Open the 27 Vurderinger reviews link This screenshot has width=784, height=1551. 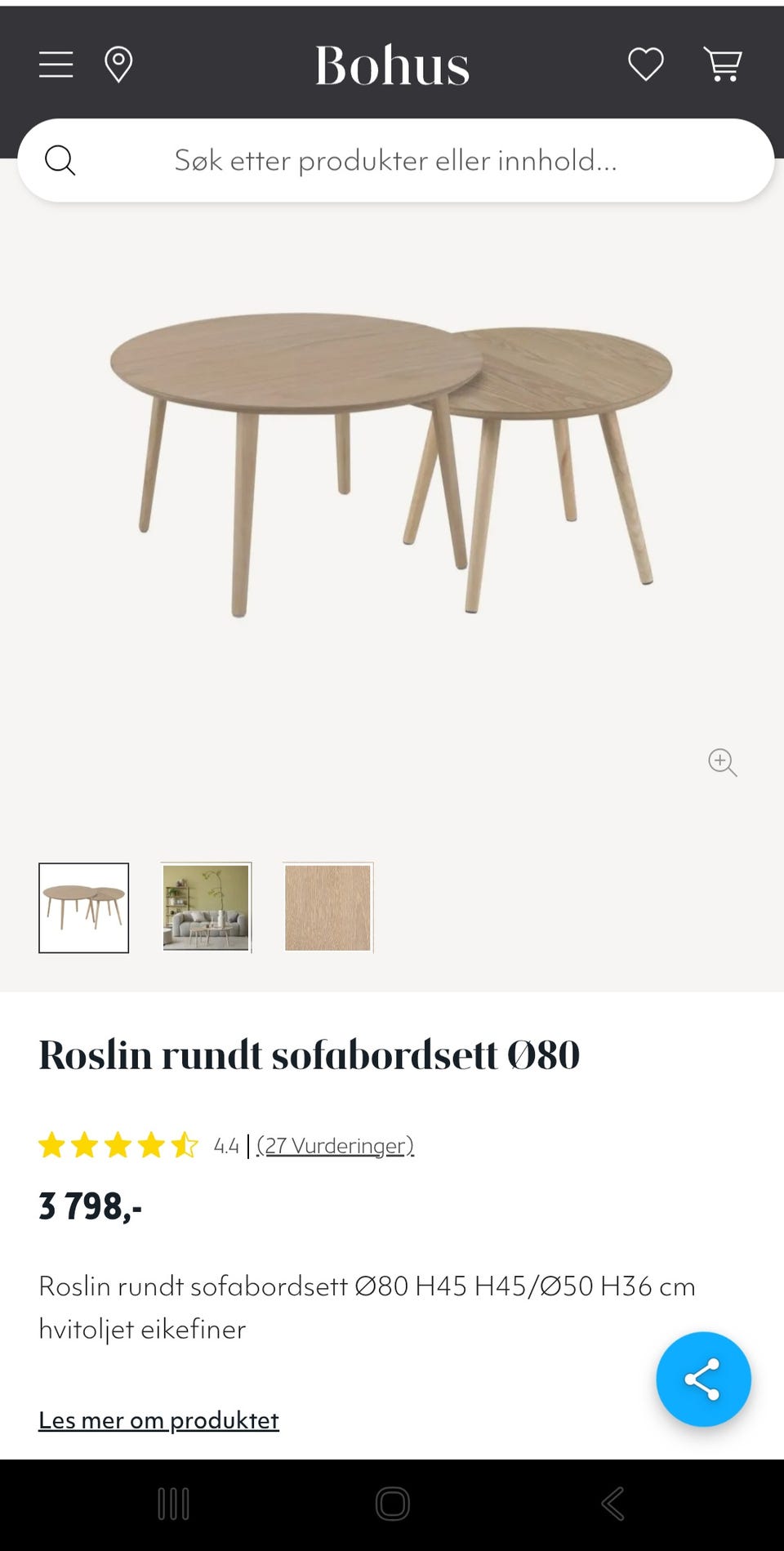pos(335,1145)
